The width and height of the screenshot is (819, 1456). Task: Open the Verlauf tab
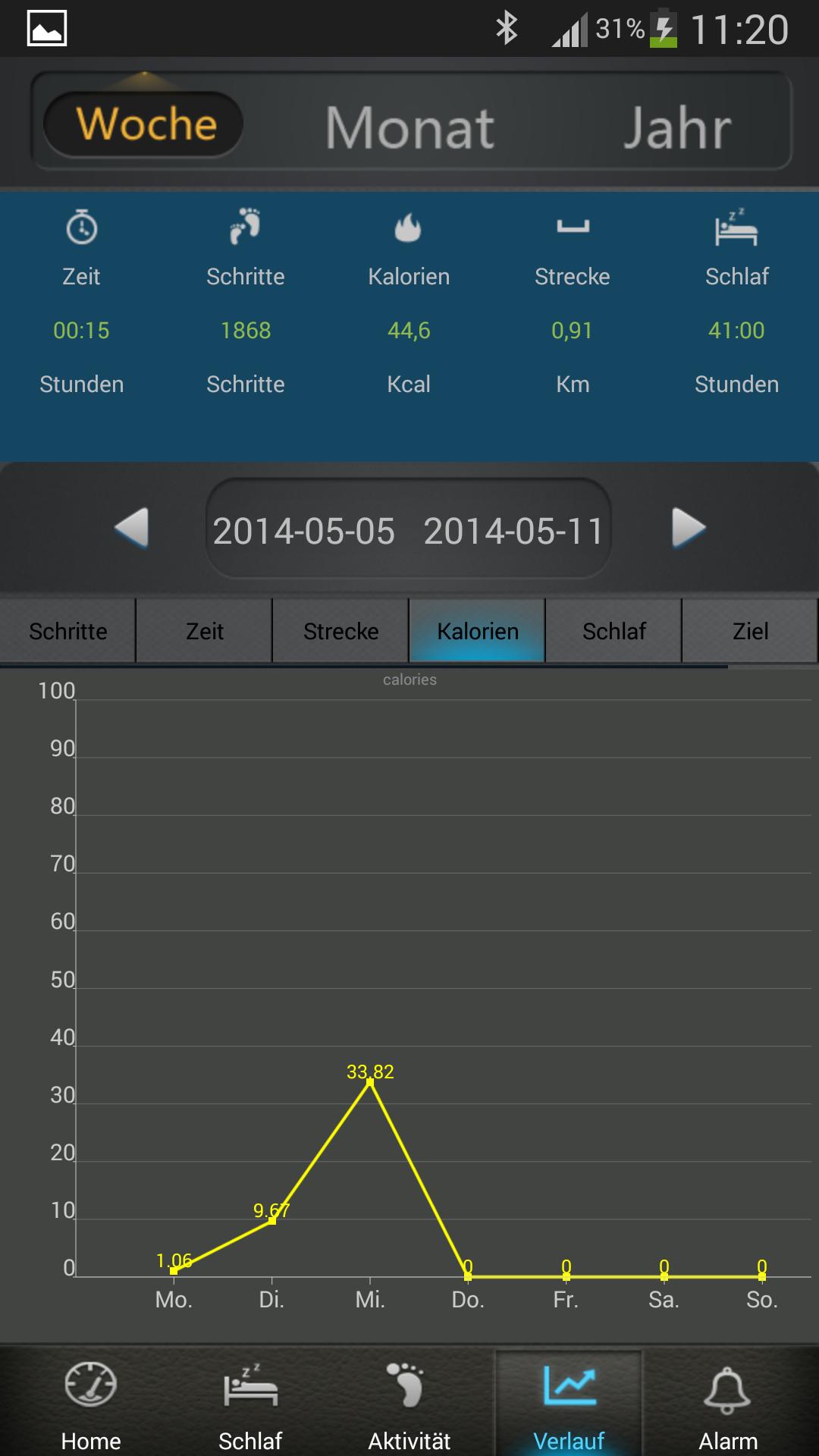click(569, 1404)
